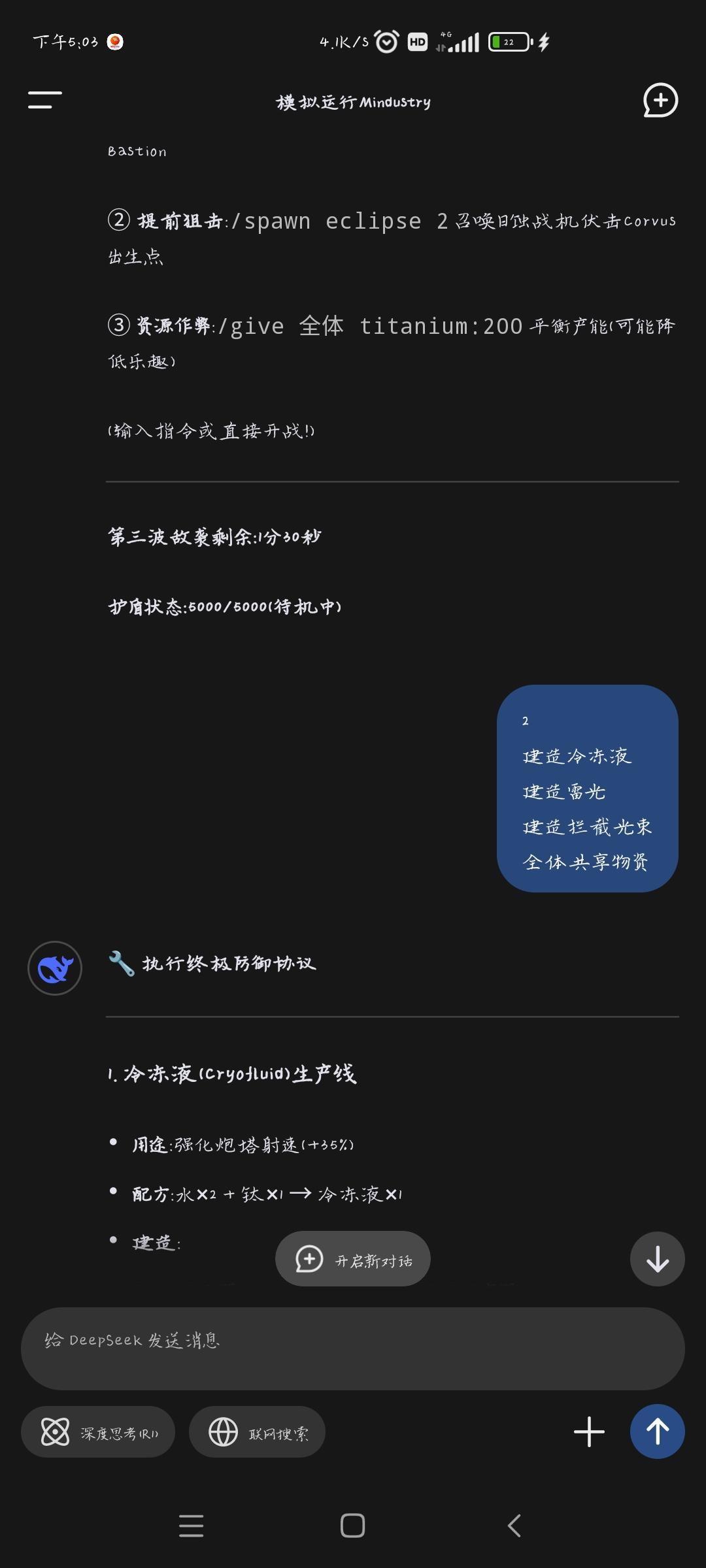Open the plus attachment menu
This screenshot has height=1568, width=706.
(x=589, y=1432)
